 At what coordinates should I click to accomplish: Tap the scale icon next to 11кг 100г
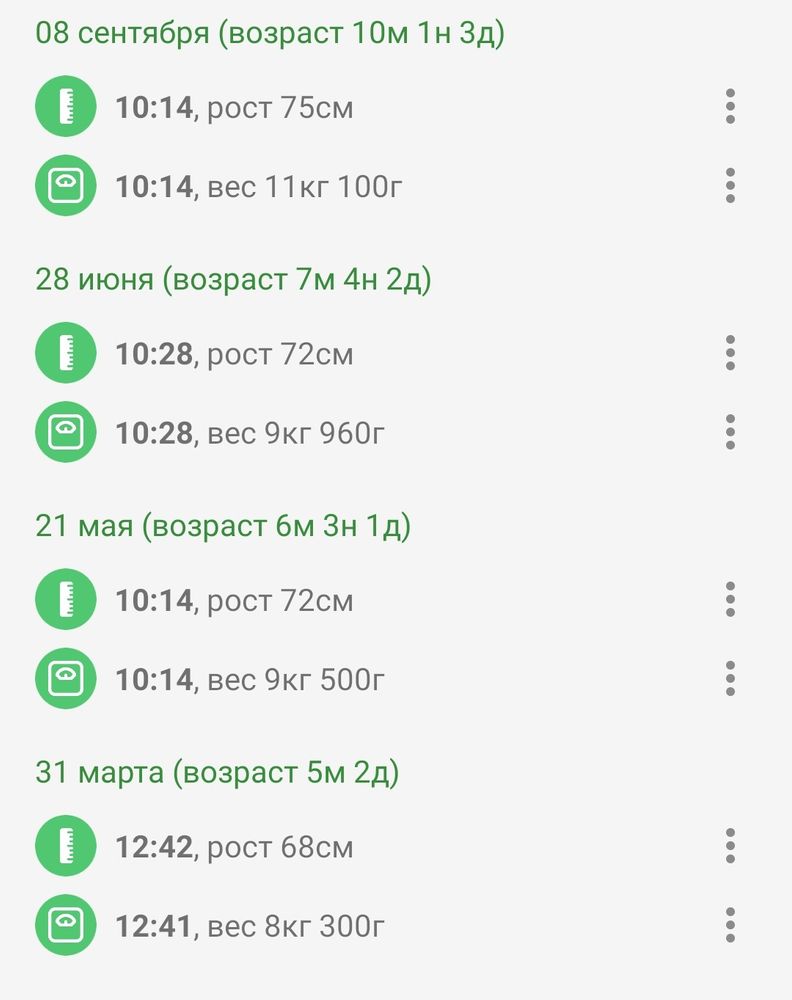[x=65, y=185]
